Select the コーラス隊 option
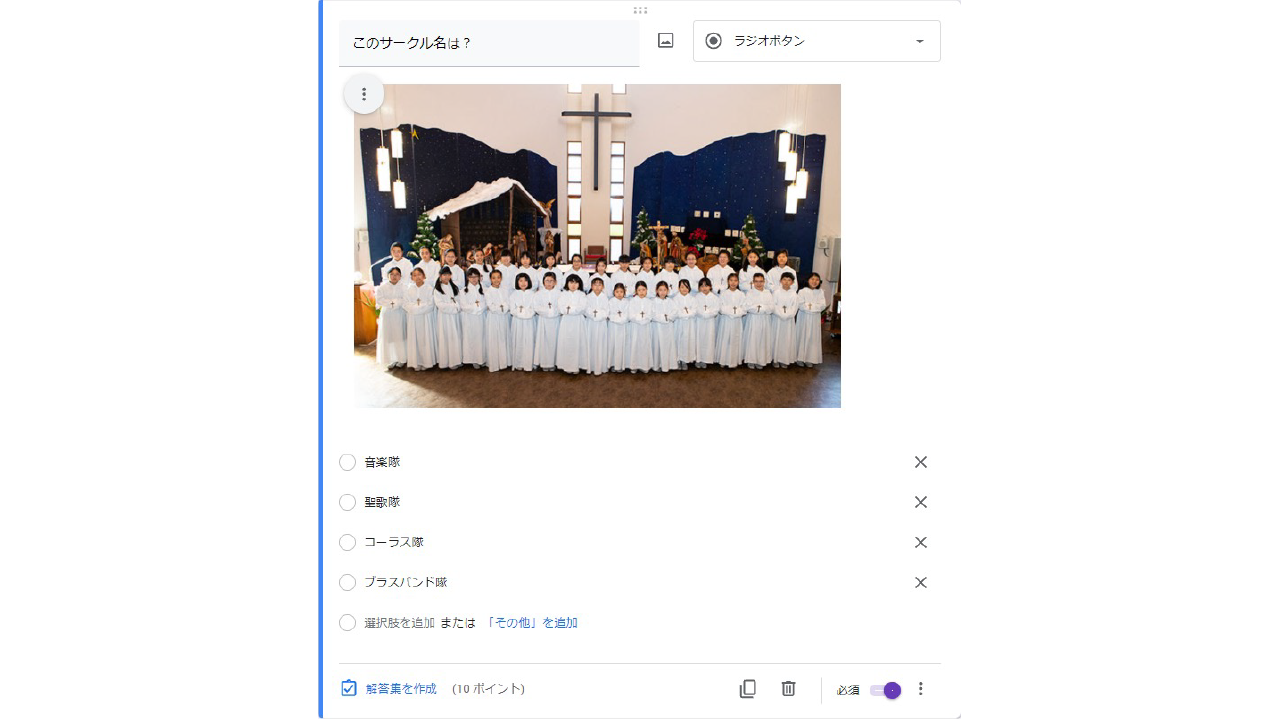The height and width of the screenshot is (720, 1280). pos(348,542)
